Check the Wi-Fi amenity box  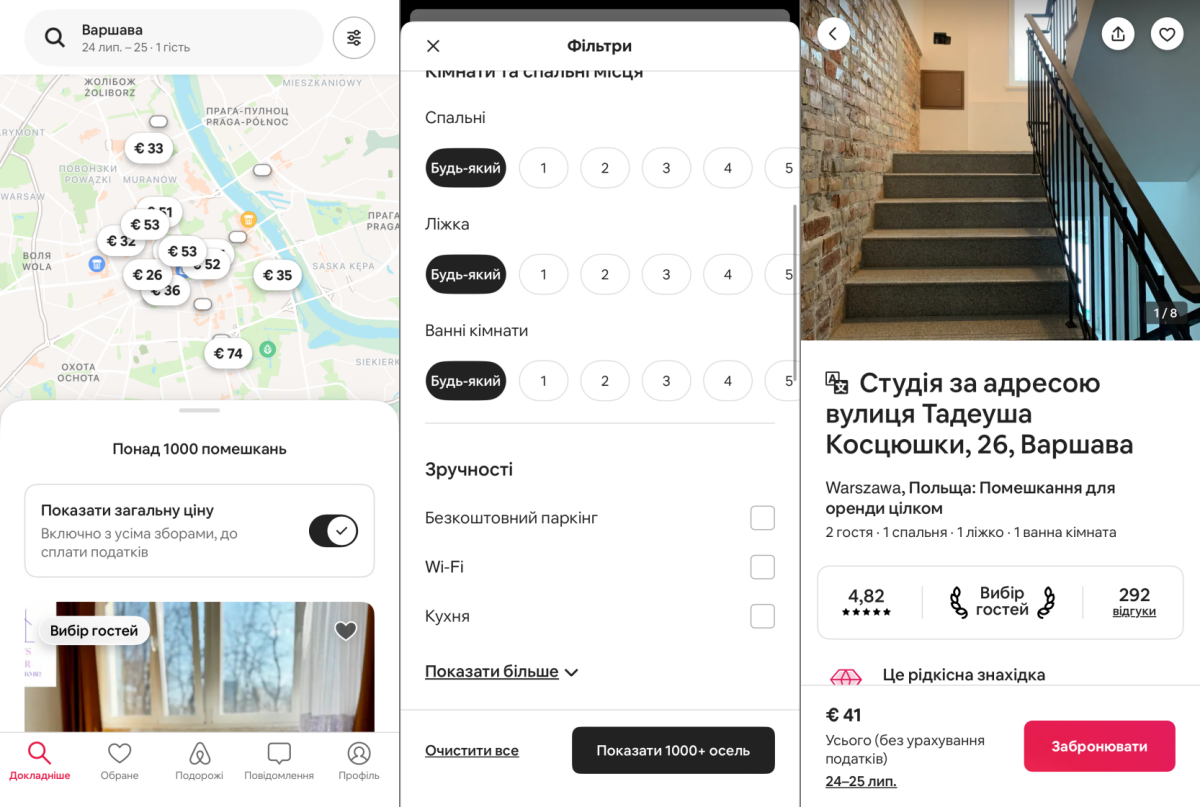pyautogui.click(x=762, y=567)
